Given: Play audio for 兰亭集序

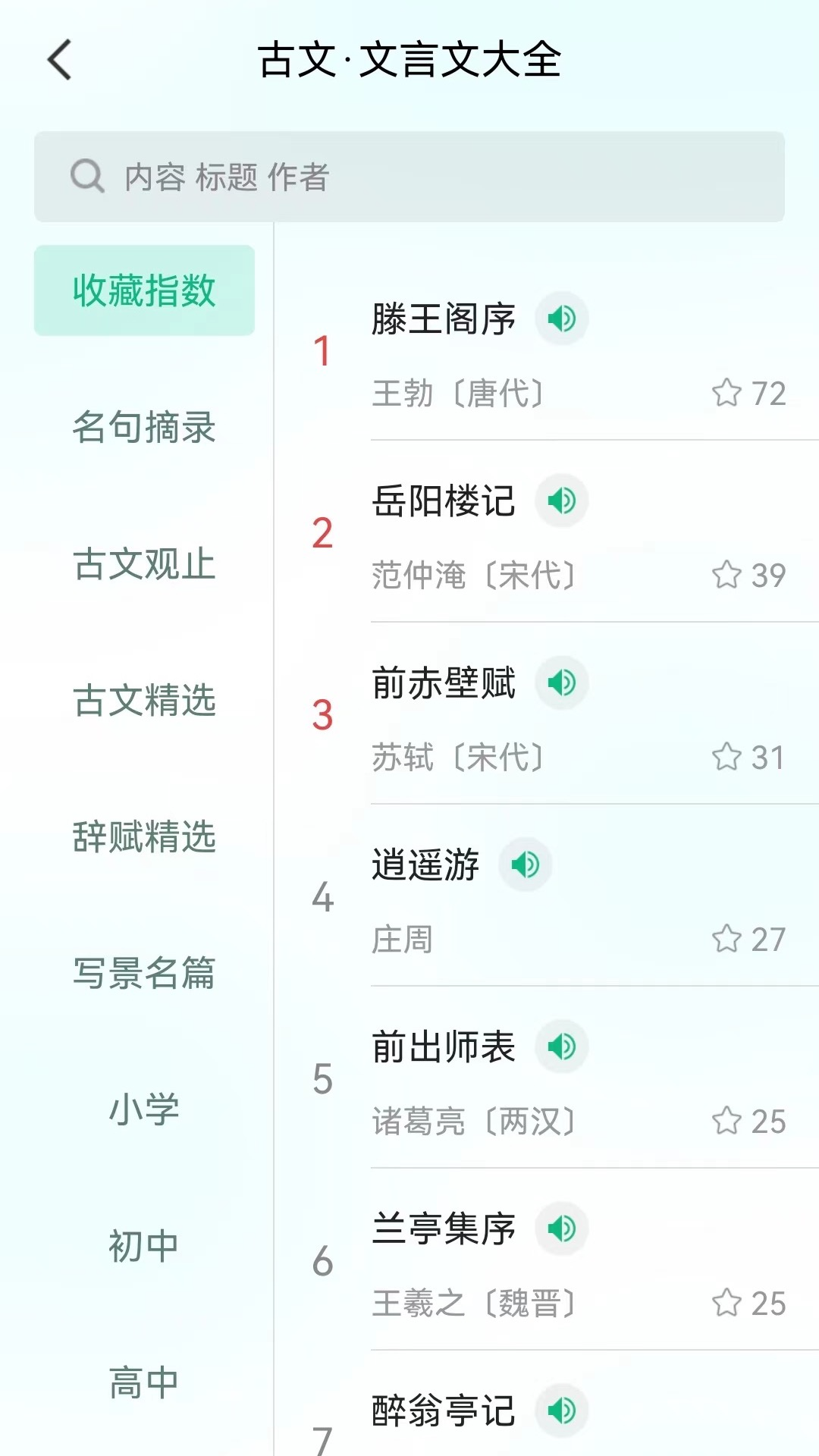Looking at the screenshot, I should [x=562, y=1229].
